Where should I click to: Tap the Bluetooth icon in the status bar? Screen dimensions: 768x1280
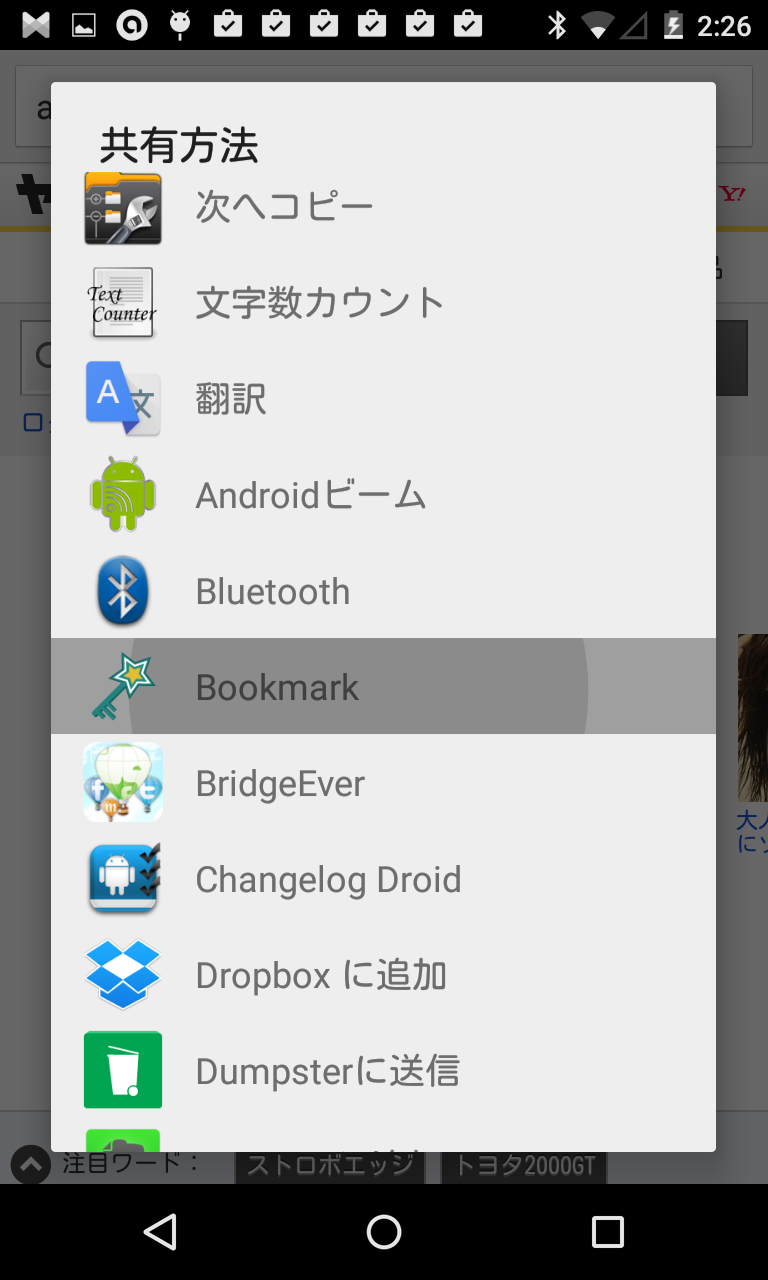click(x=556, y=27)
